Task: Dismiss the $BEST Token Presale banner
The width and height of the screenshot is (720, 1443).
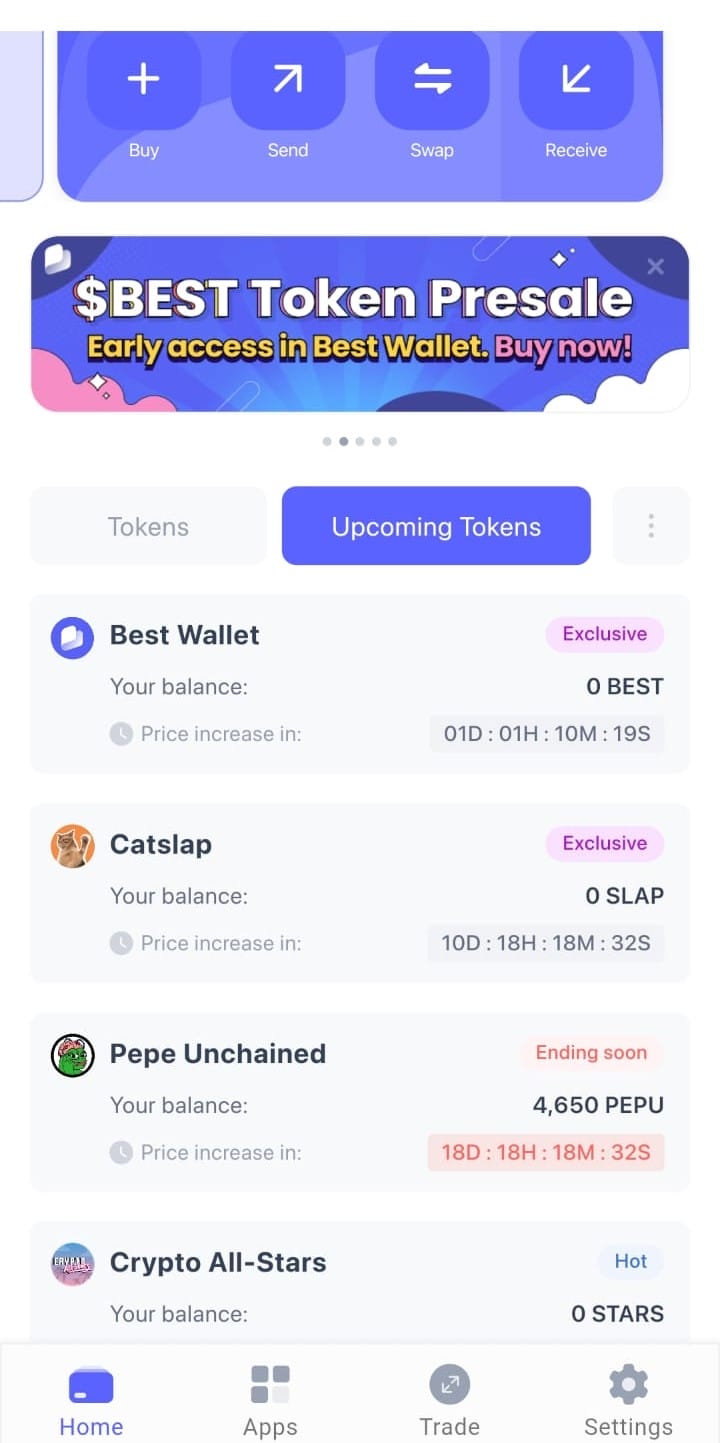Action: point(656,266)
